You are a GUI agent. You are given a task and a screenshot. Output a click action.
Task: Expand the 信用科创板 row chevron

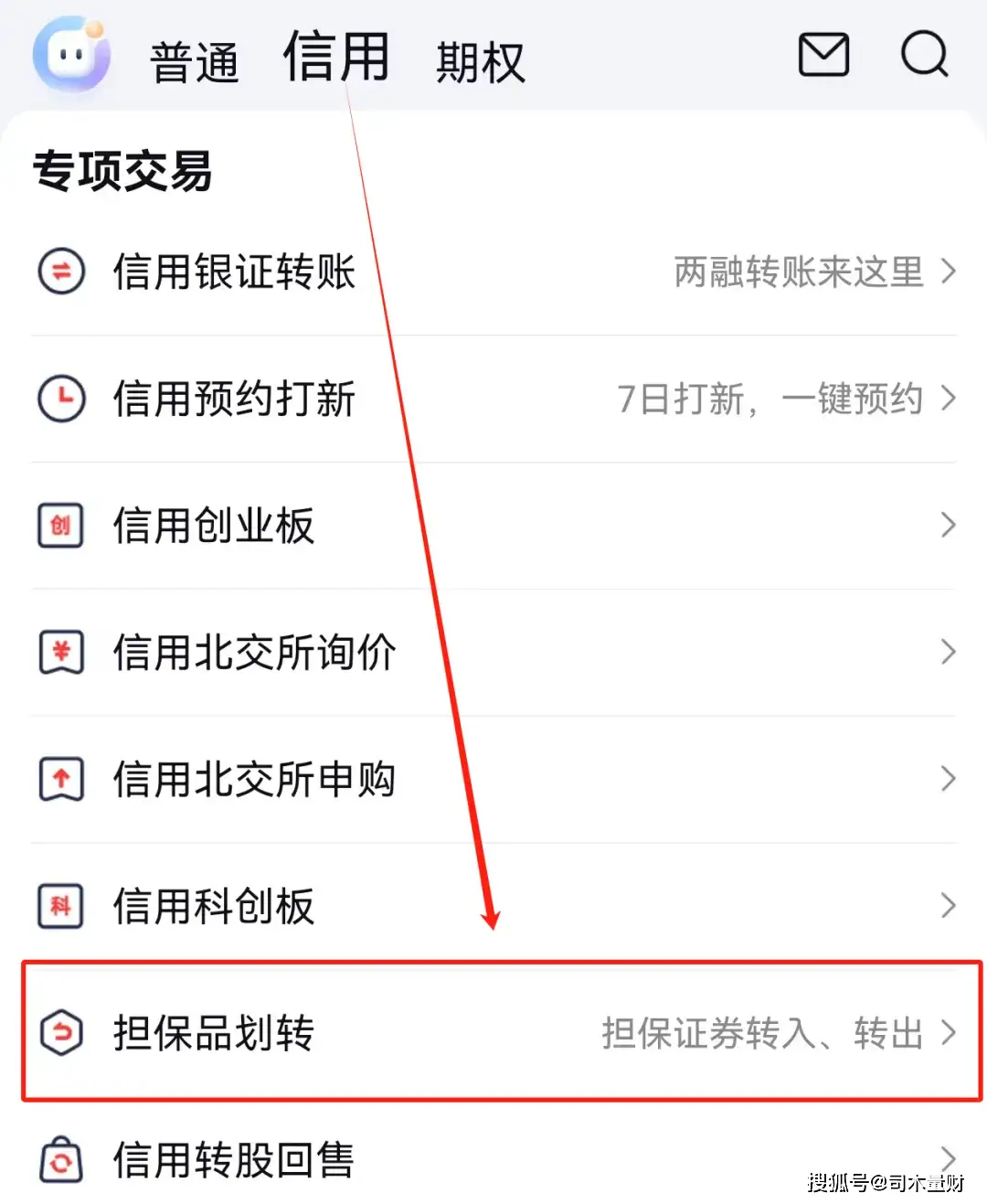point(946,906)
